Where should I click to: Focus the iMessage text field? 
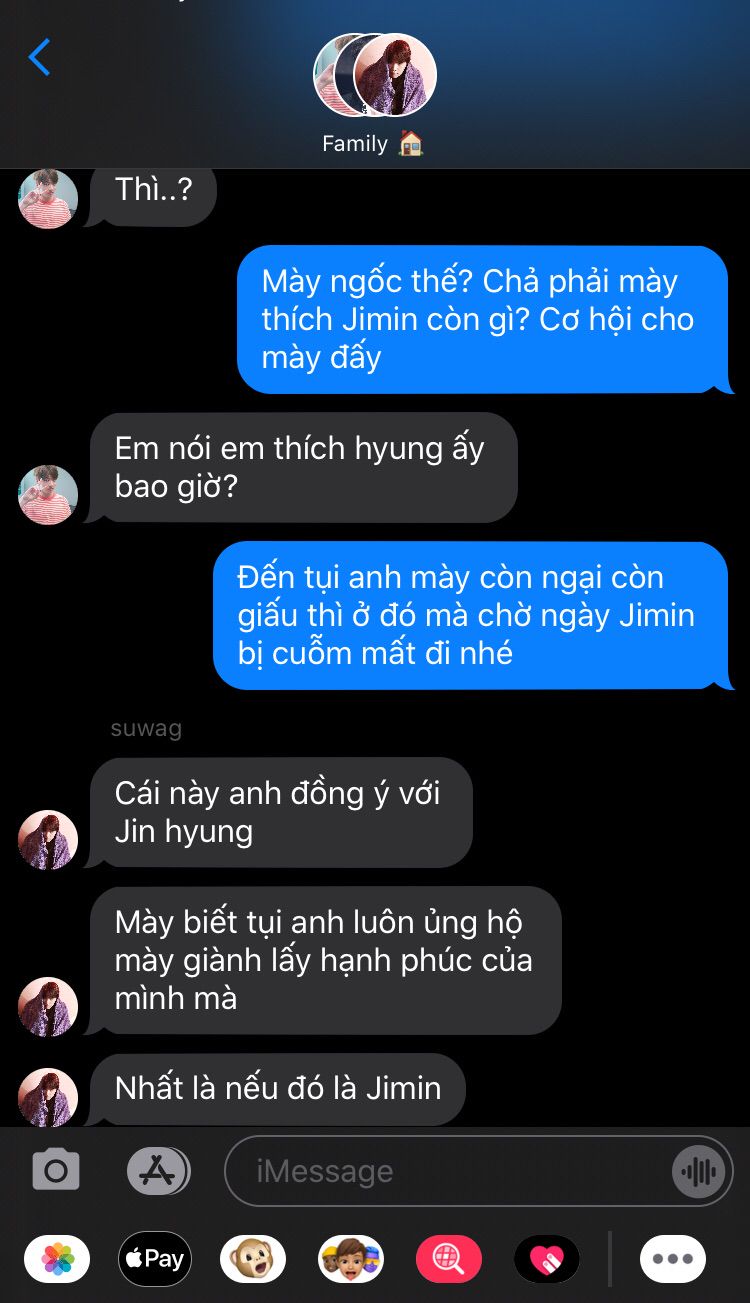[x=479, y=1171]
